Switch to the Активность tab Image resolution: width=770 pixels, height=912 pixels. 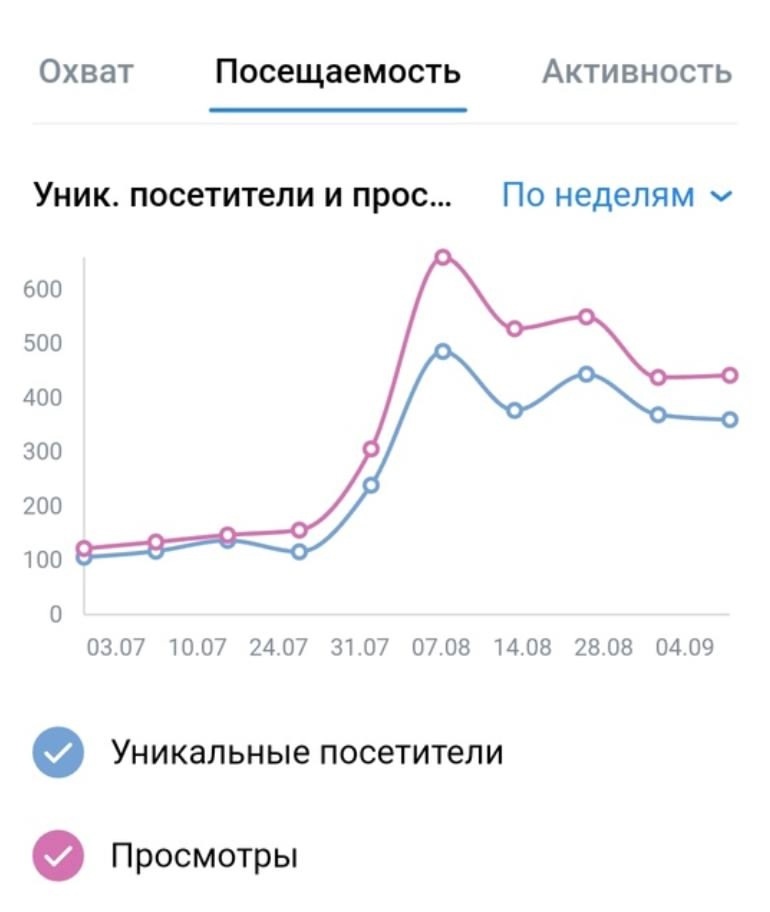(638, 71)
